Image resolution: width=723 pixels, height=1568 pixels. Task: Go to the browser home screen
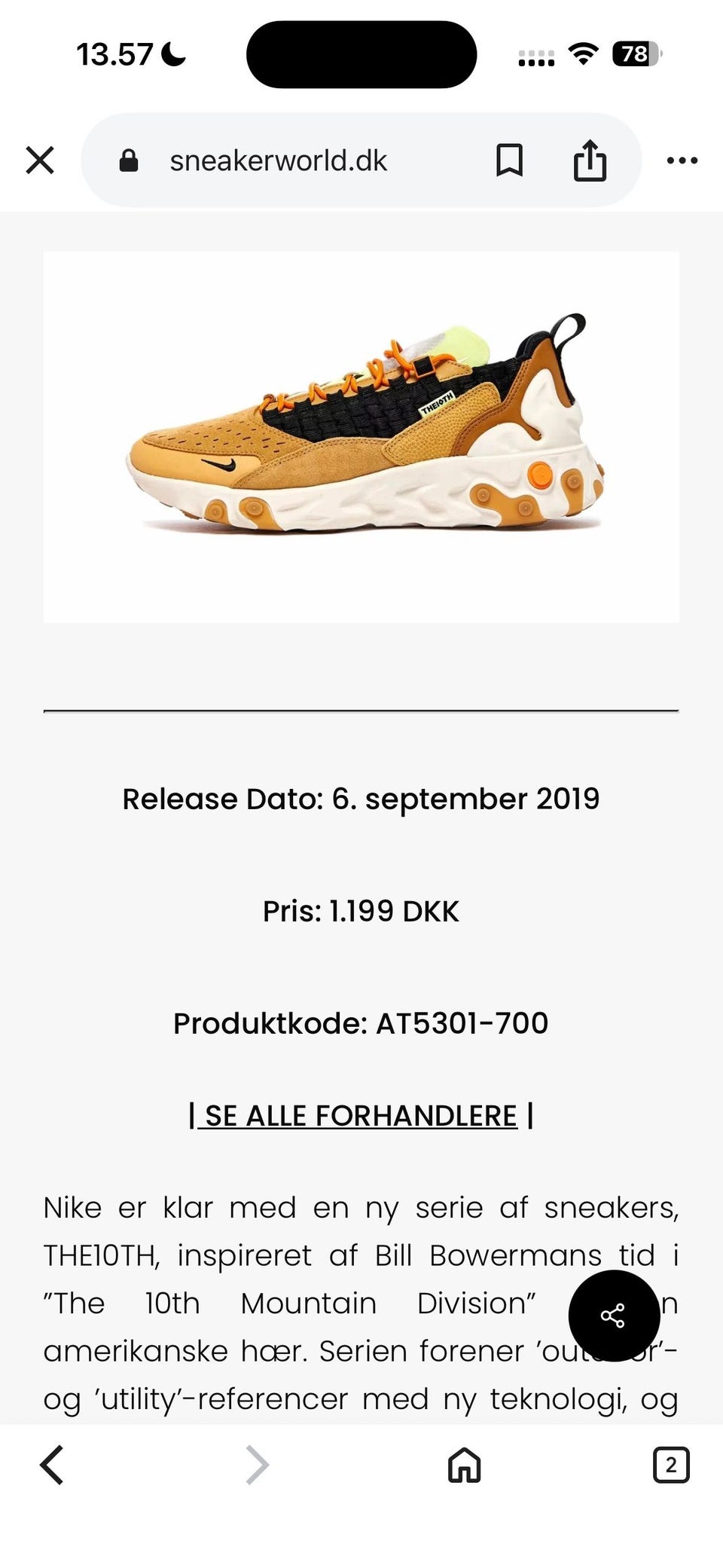(x=462, y=1466)
